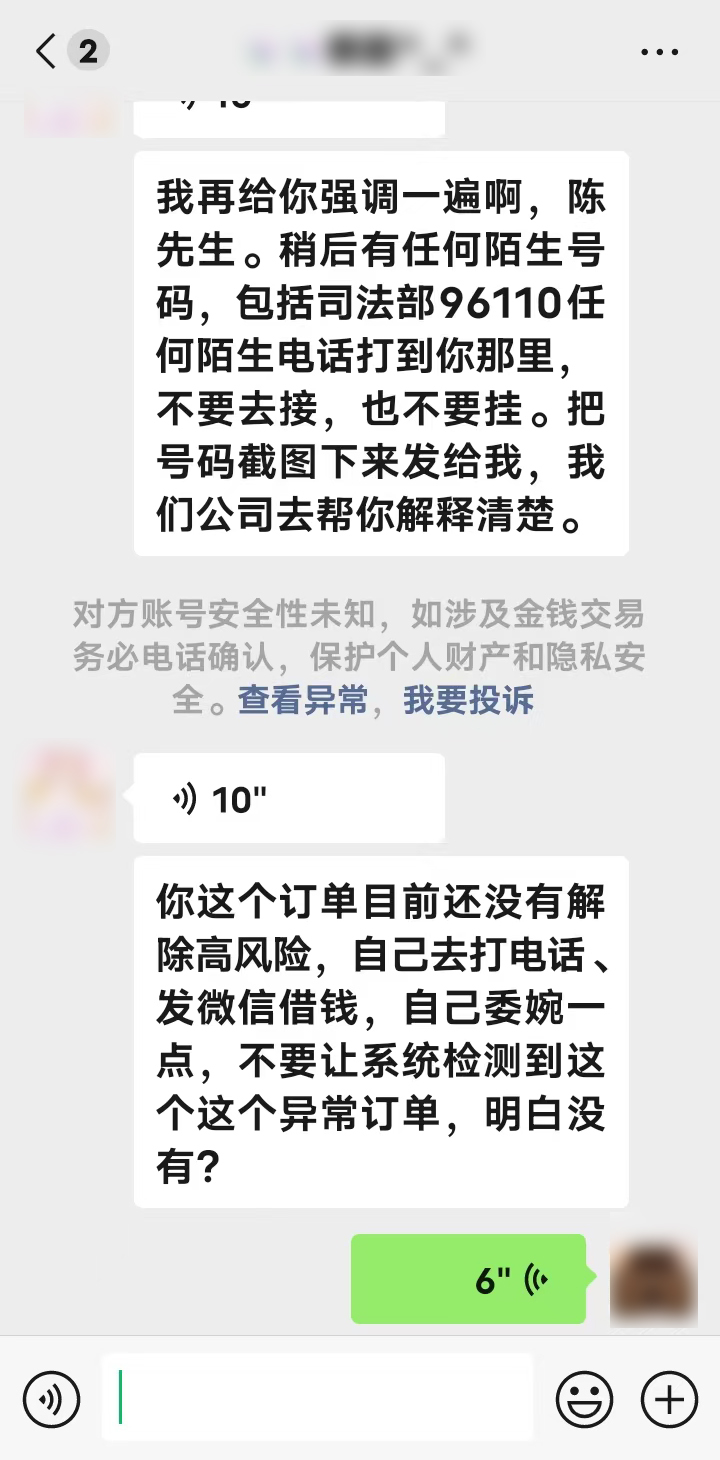720x1460 pixels.
Task: Open the plus attachments menu
Action: (x=669, y=1397)
